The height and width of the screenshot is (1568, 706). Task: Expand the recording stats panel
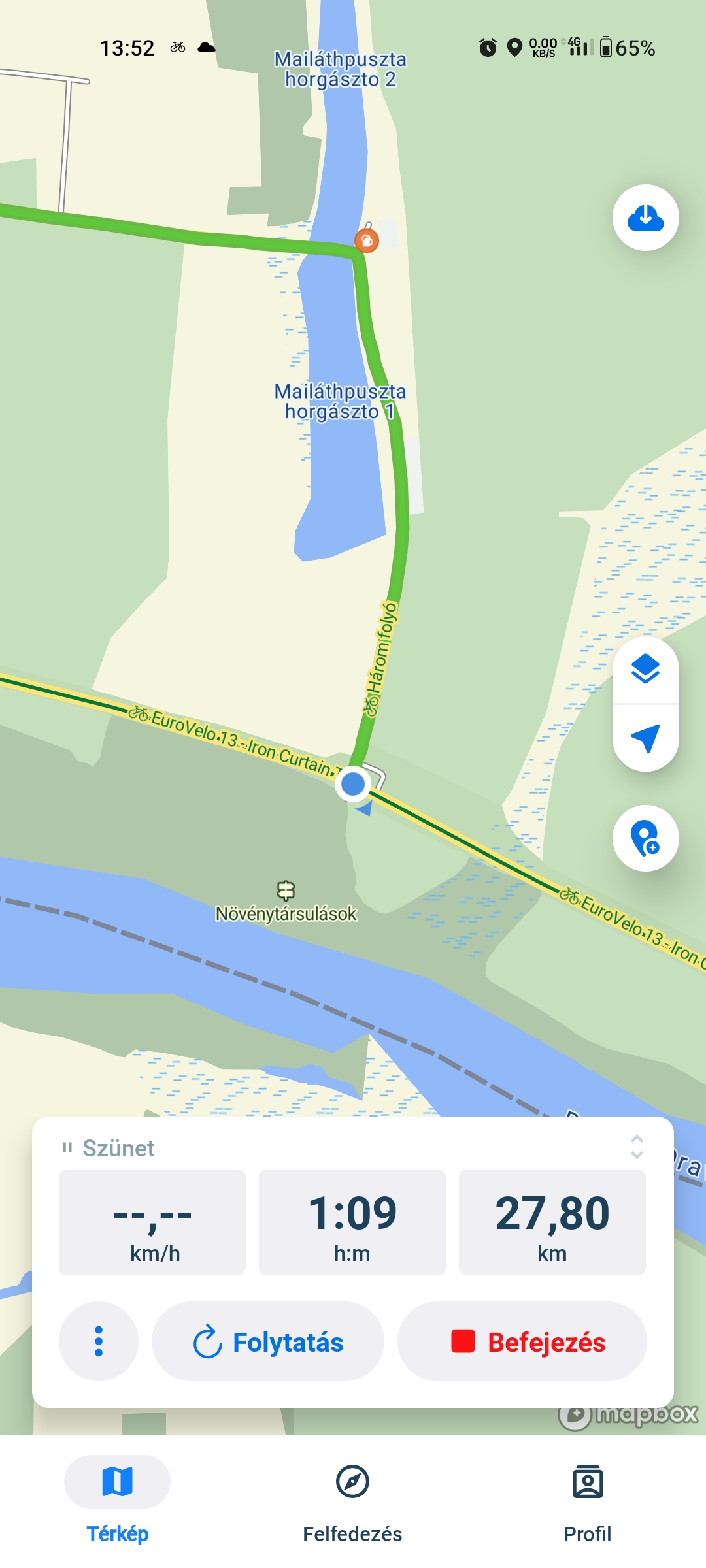point(637,1147)
